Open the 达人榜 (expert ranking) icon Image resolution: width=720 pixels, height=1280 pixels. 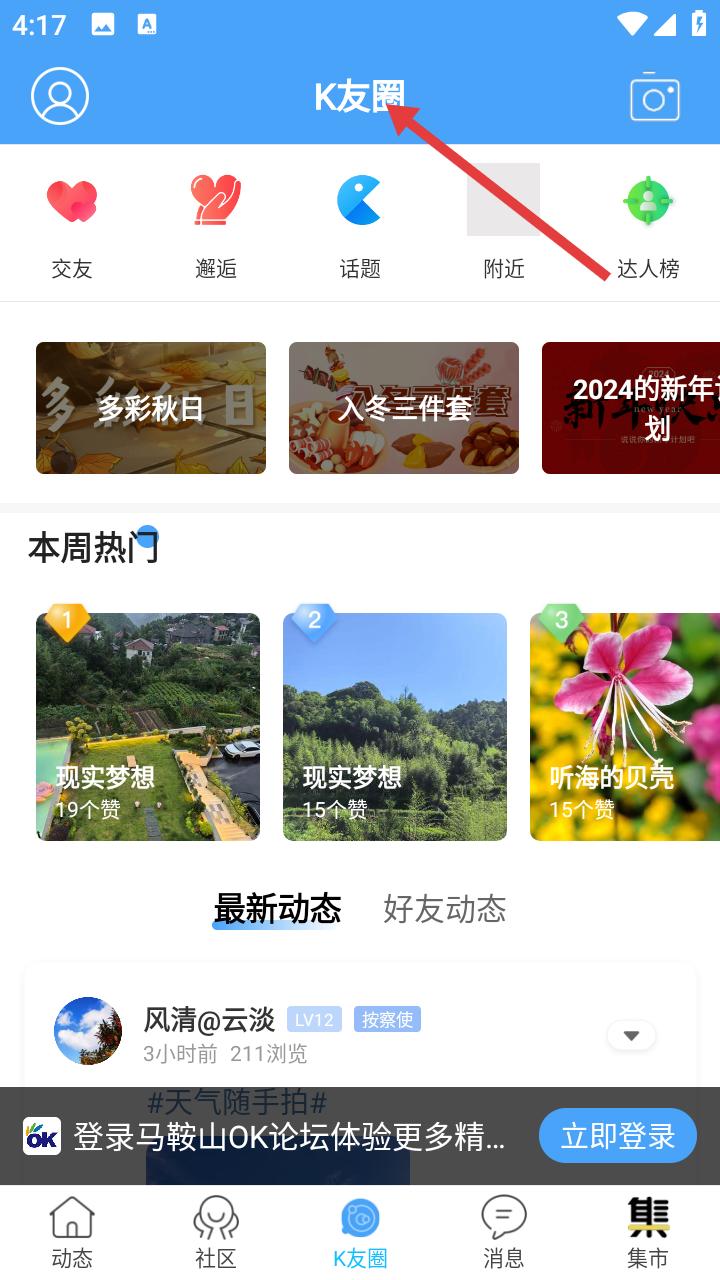pyautogui.click(x=648, y=200)
